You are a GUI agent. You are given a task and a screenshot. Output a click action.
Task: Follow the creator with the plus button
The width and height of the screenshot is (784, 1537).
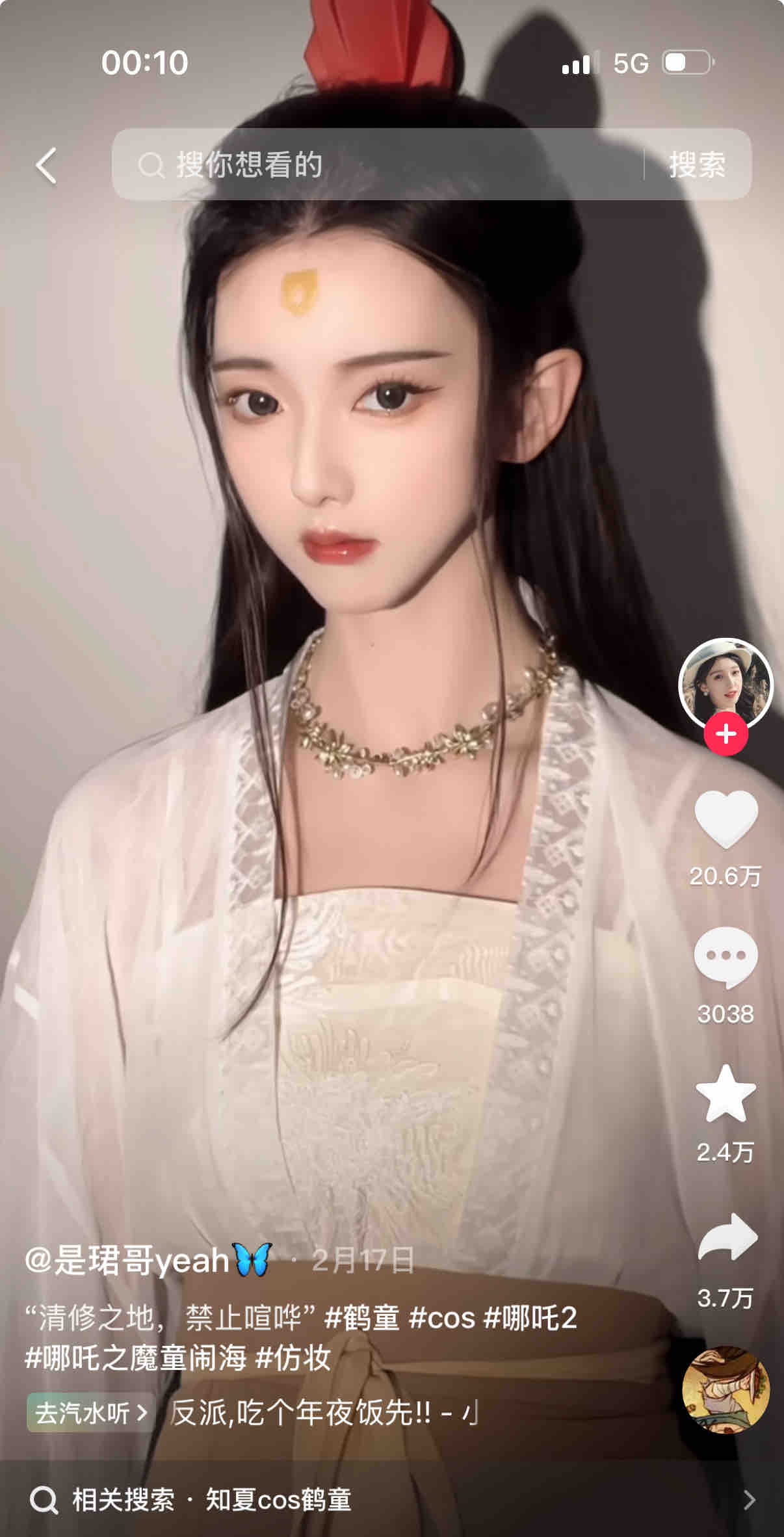point(725,733)
